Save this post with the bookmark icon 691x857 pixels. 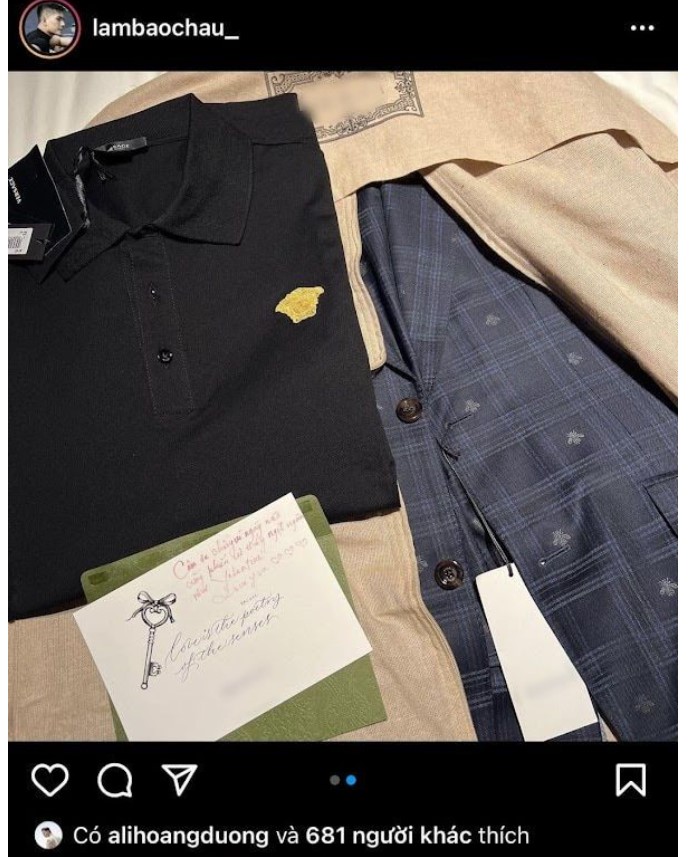[x=630, y=779]
